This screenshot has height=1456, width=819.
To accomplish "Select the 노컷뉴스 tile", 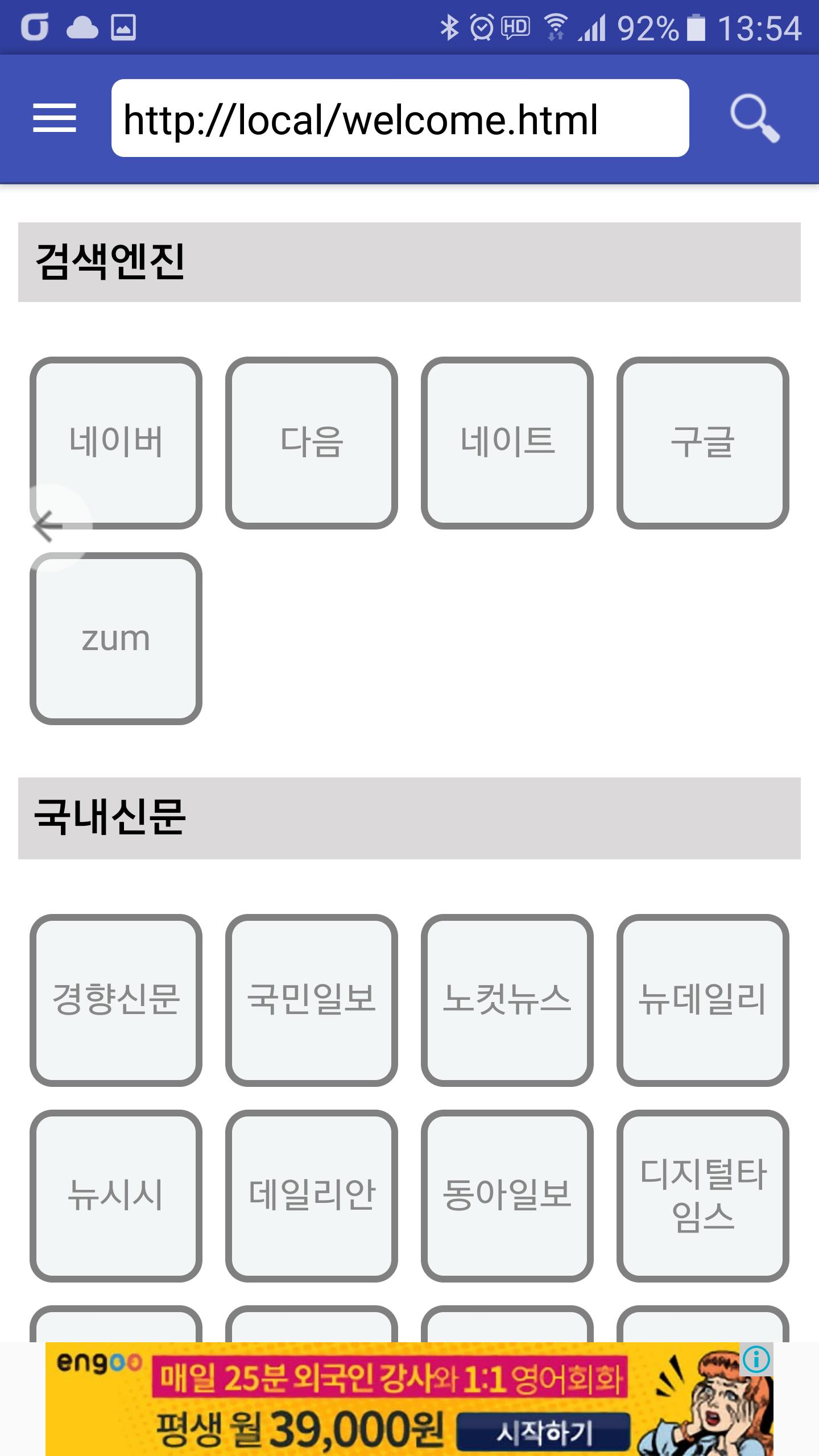I will click(x=507, y=1000).
